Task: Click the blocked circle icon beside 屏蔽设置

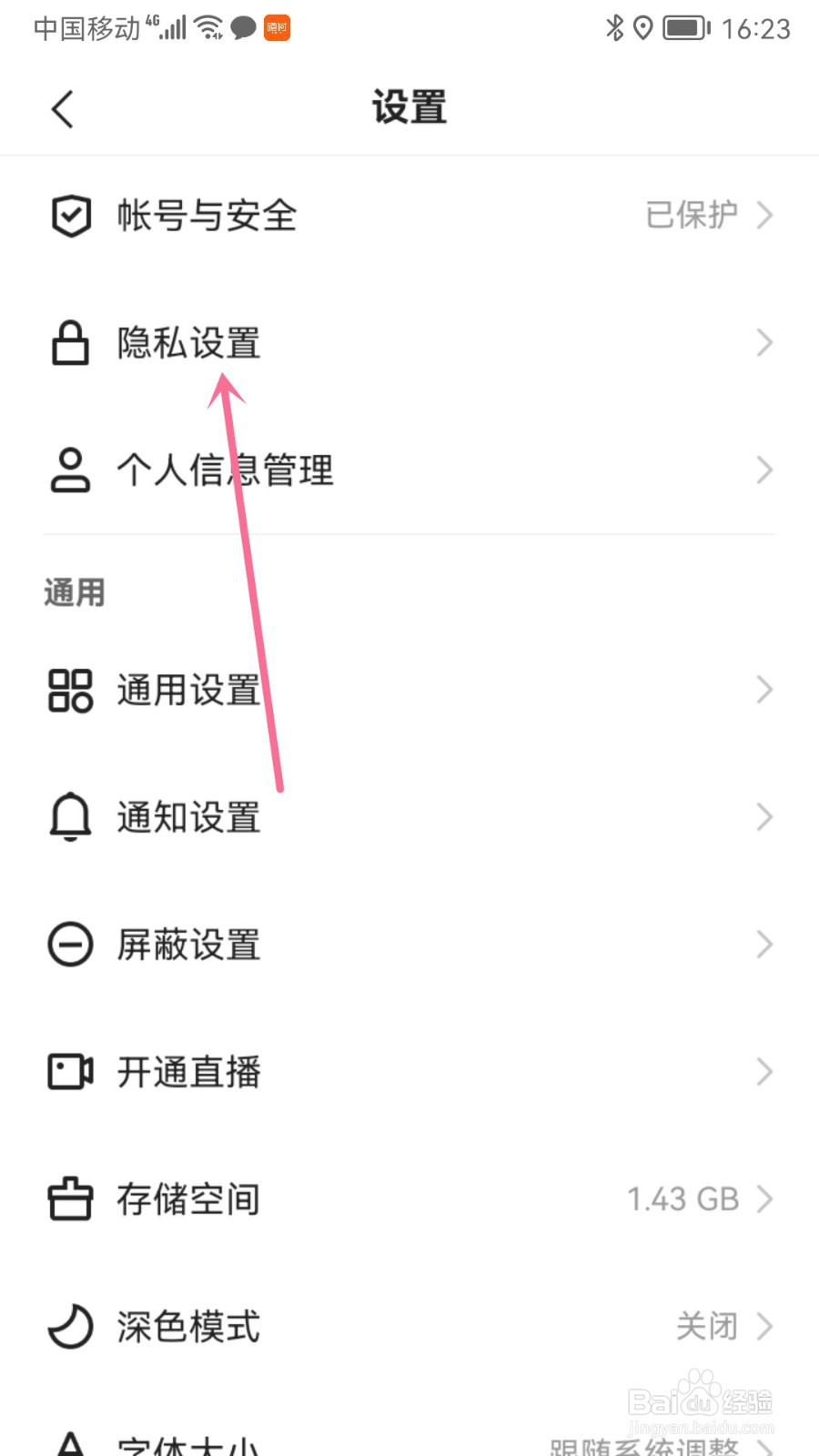Action: coord(69,945)
